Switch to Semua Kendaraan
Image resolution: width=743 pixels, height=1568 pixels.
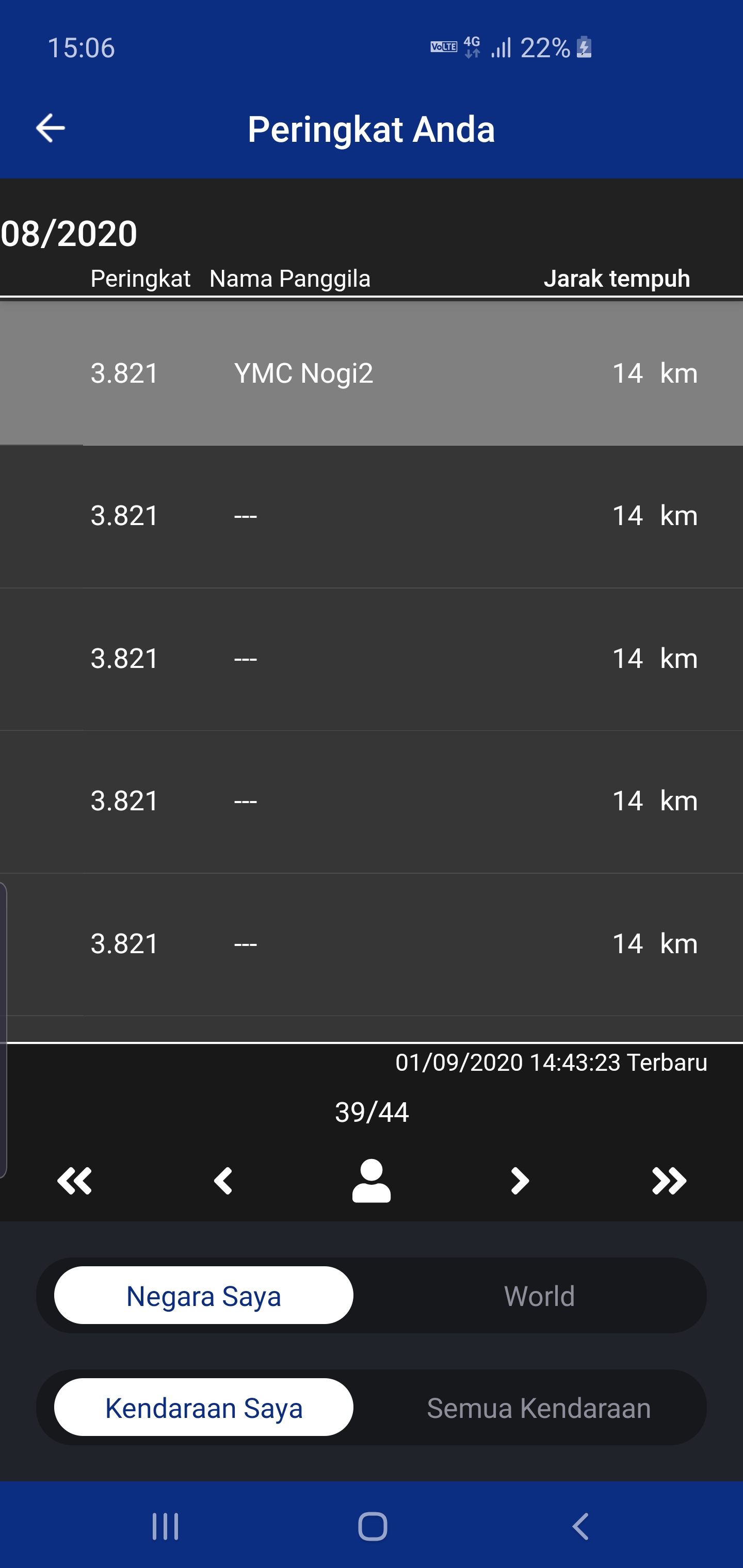click(x=539, y=1407)
